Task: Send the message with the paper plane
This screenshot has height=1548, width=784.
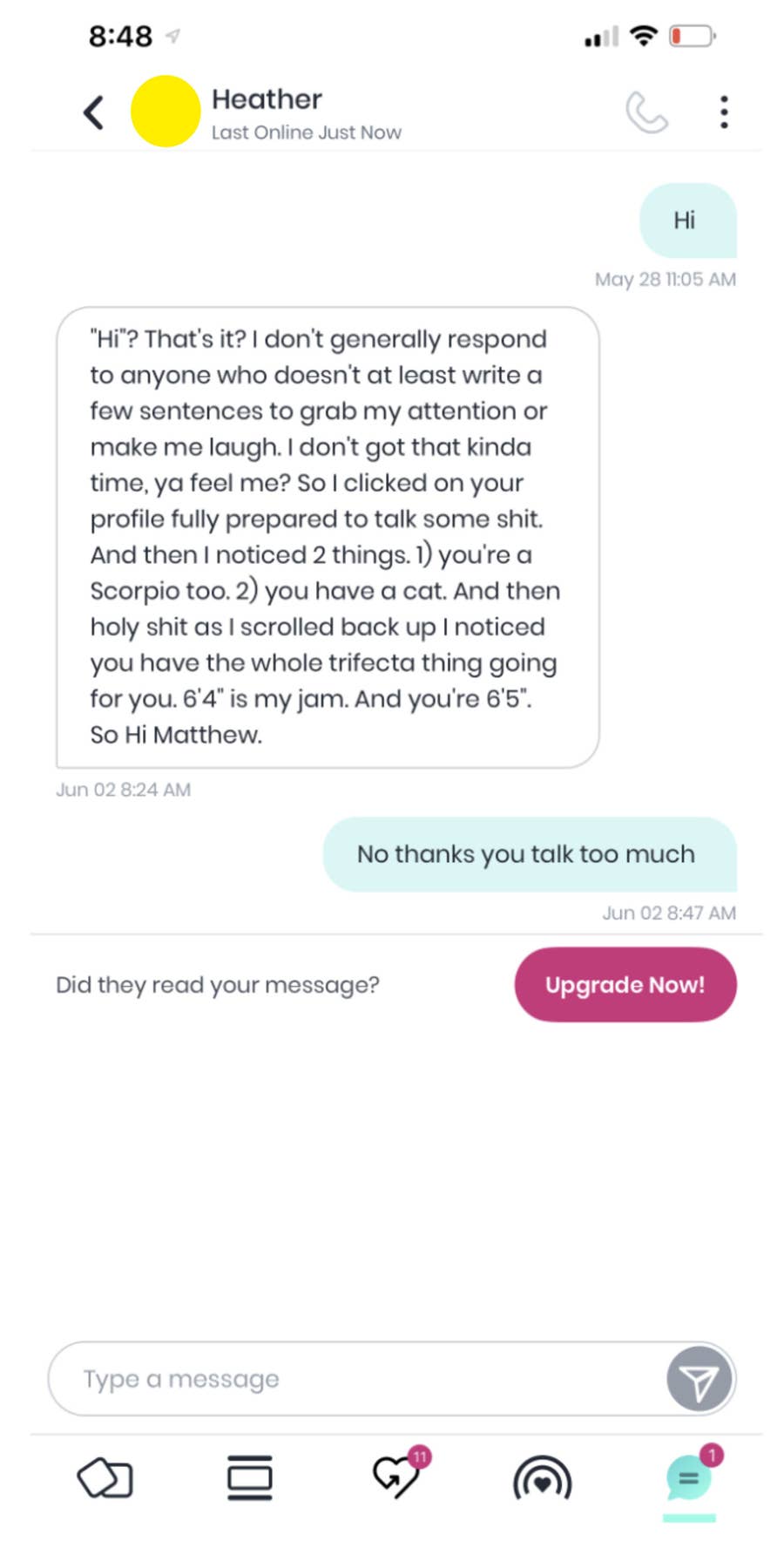Action: [x=699, y=1380]
